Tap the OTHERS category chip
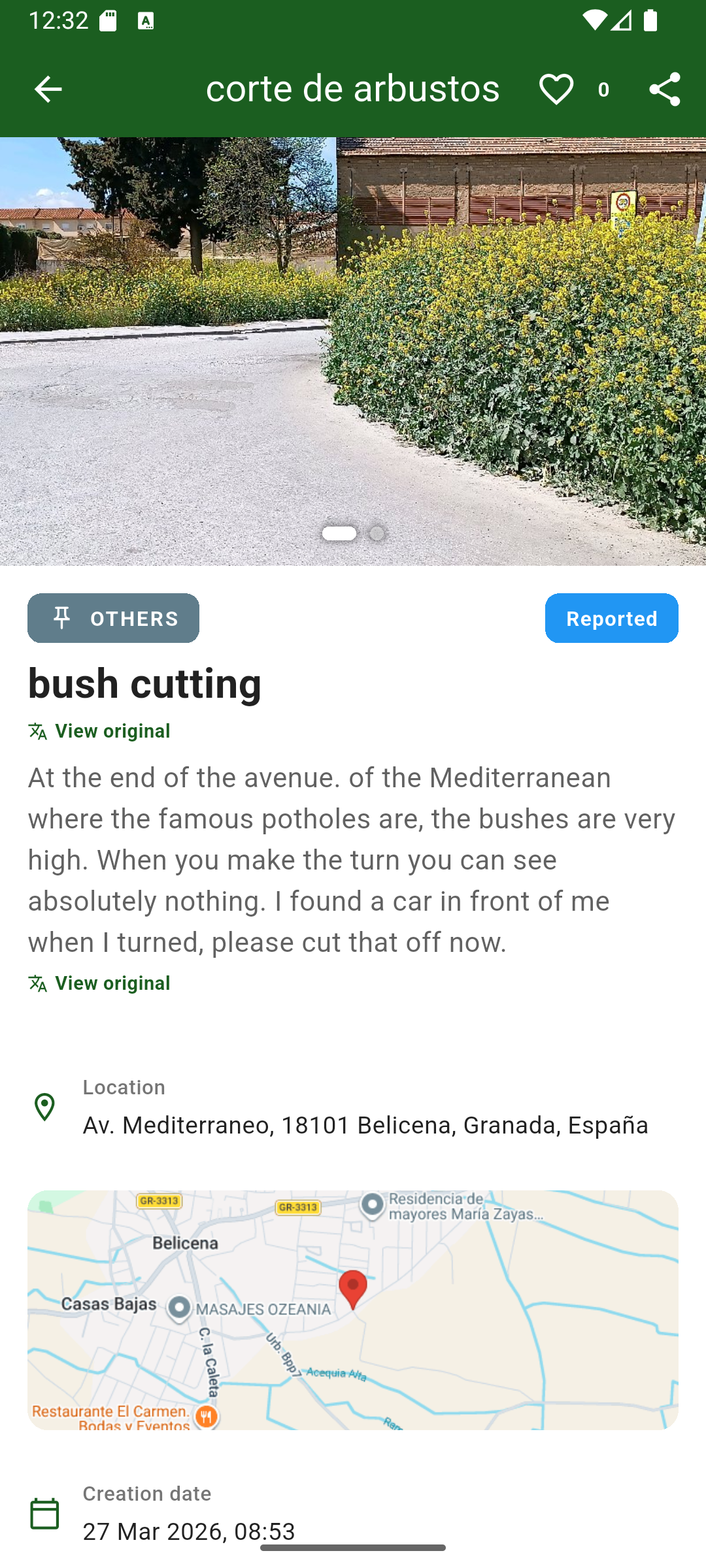 (x=113, y=618)
